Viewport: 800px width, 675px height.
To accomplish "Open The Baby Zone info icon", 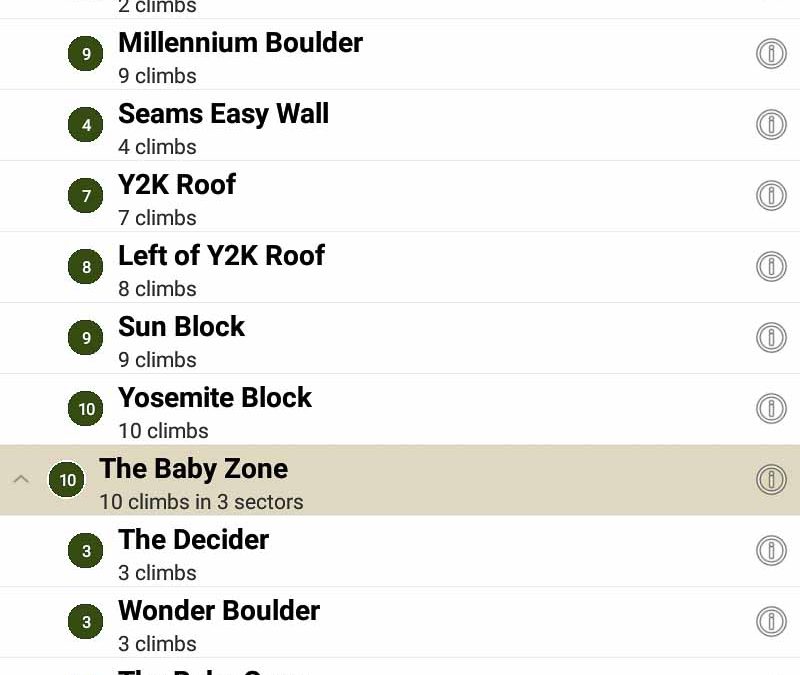I will tap(770, 480).
